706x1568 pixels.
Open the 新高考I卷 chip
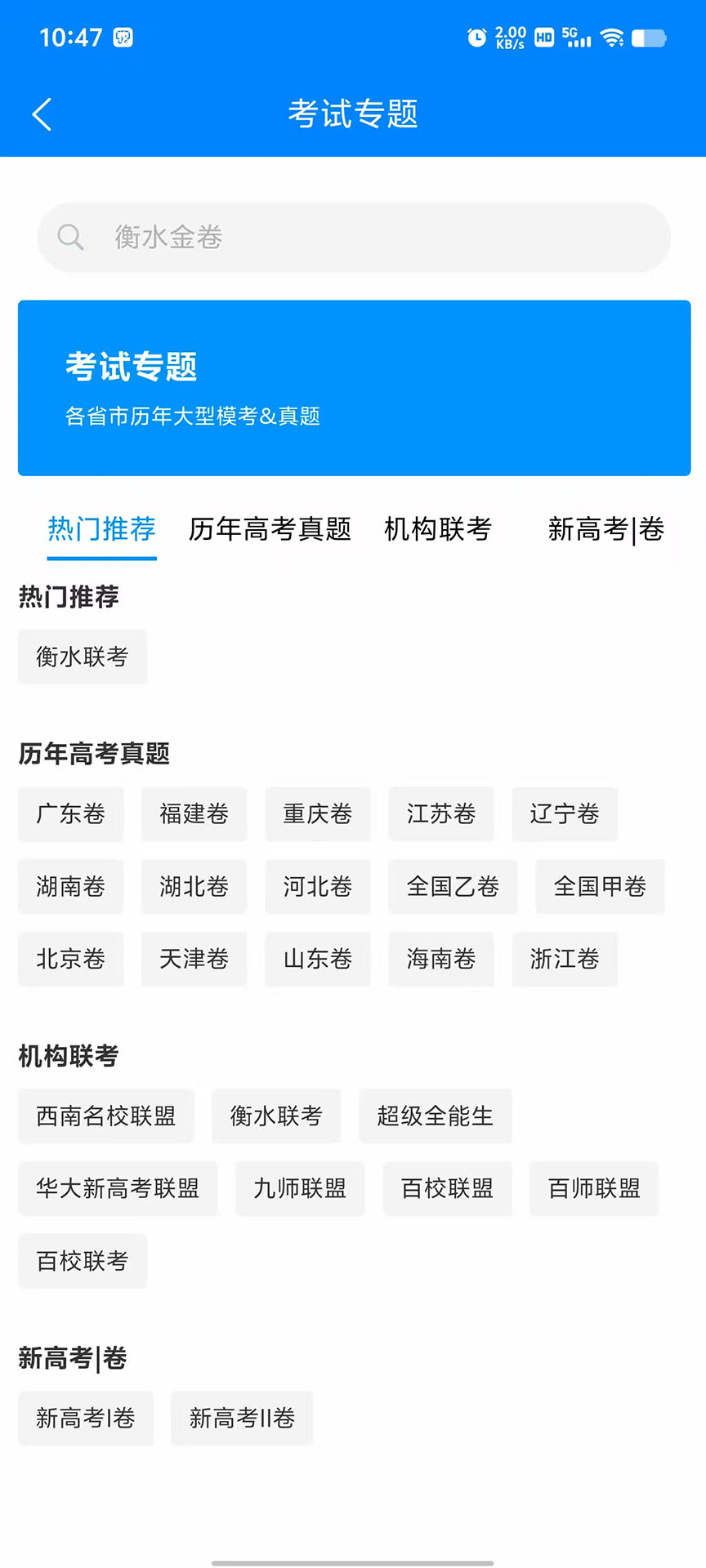(86, 1419)
